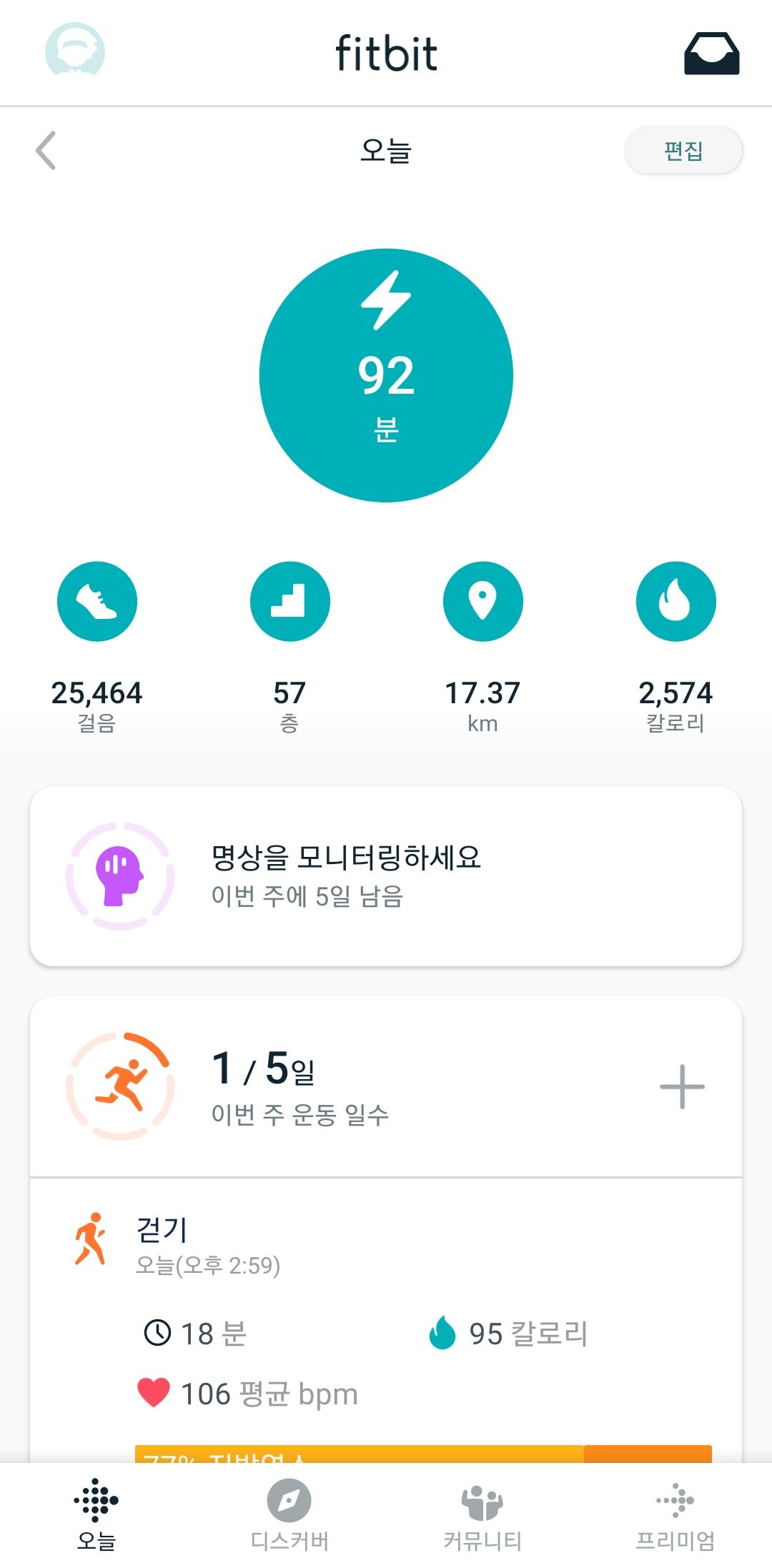Open the 92분 active zone minutes circle
This screenshot has width=772, height=1568.
click(x=386, y=375)
